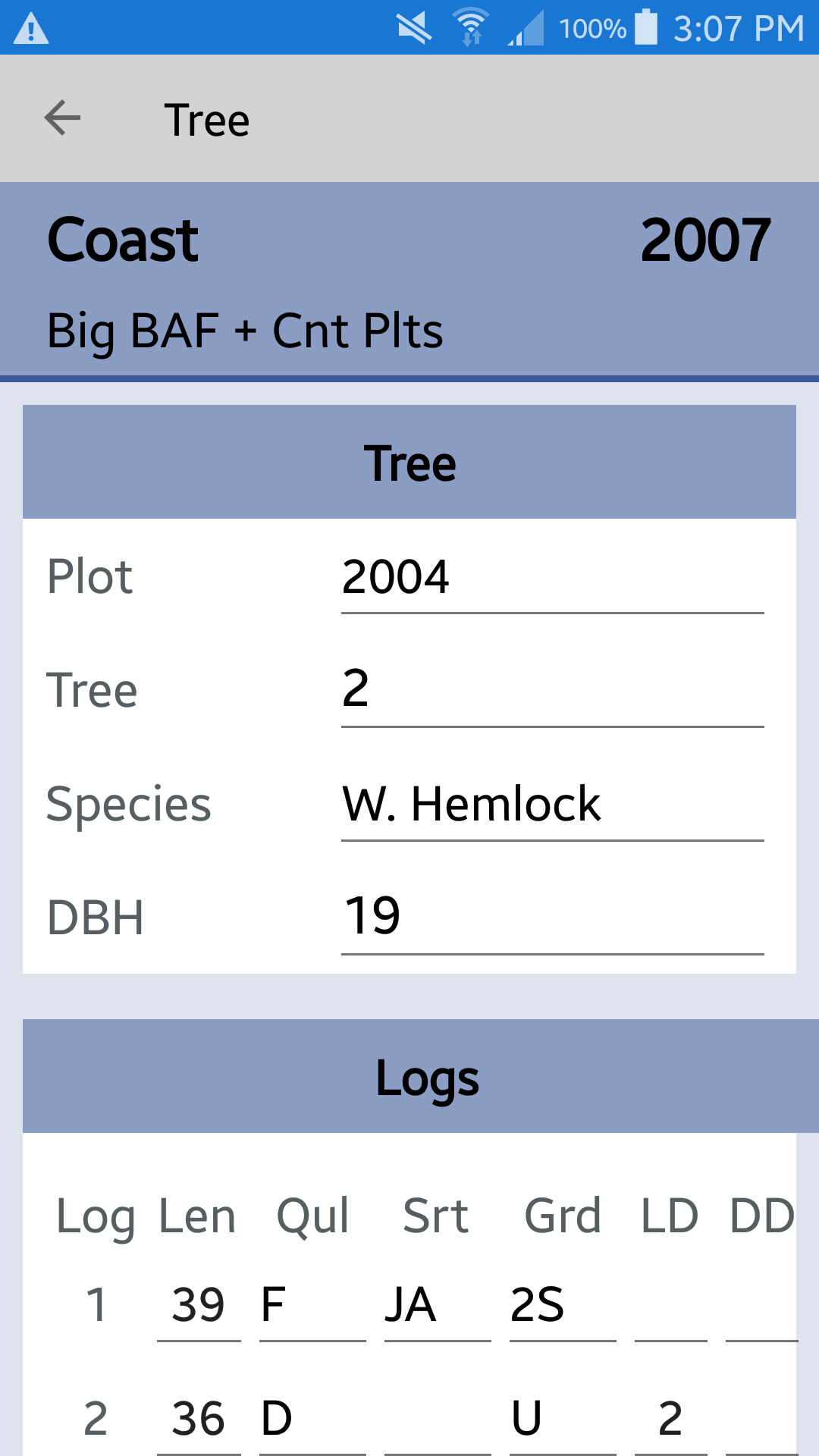
Task: Edit log 1 grade field 2S
Action: pos(563,1306)
